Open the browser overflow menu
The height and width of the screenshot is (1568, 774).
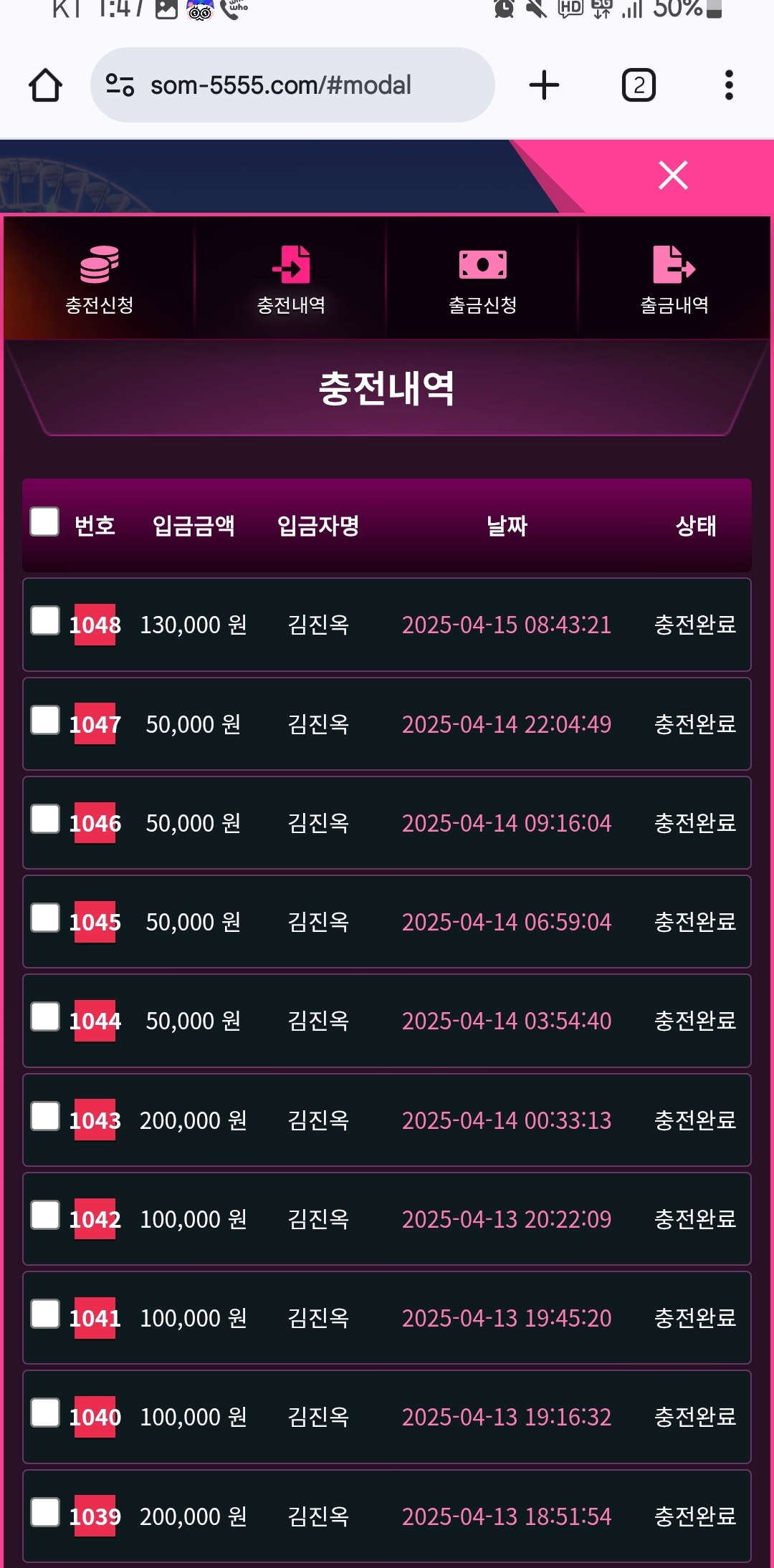729,85
